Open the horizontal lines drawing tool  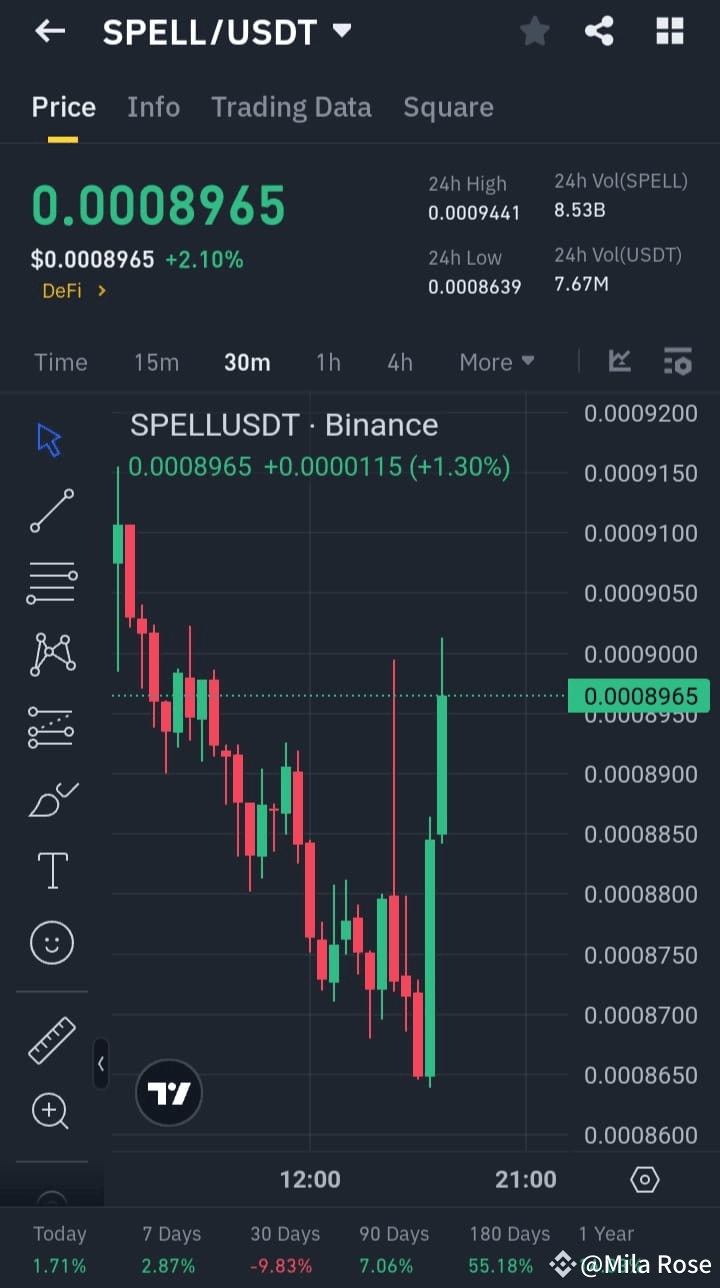pyautogui.click(x=51, y=582)
